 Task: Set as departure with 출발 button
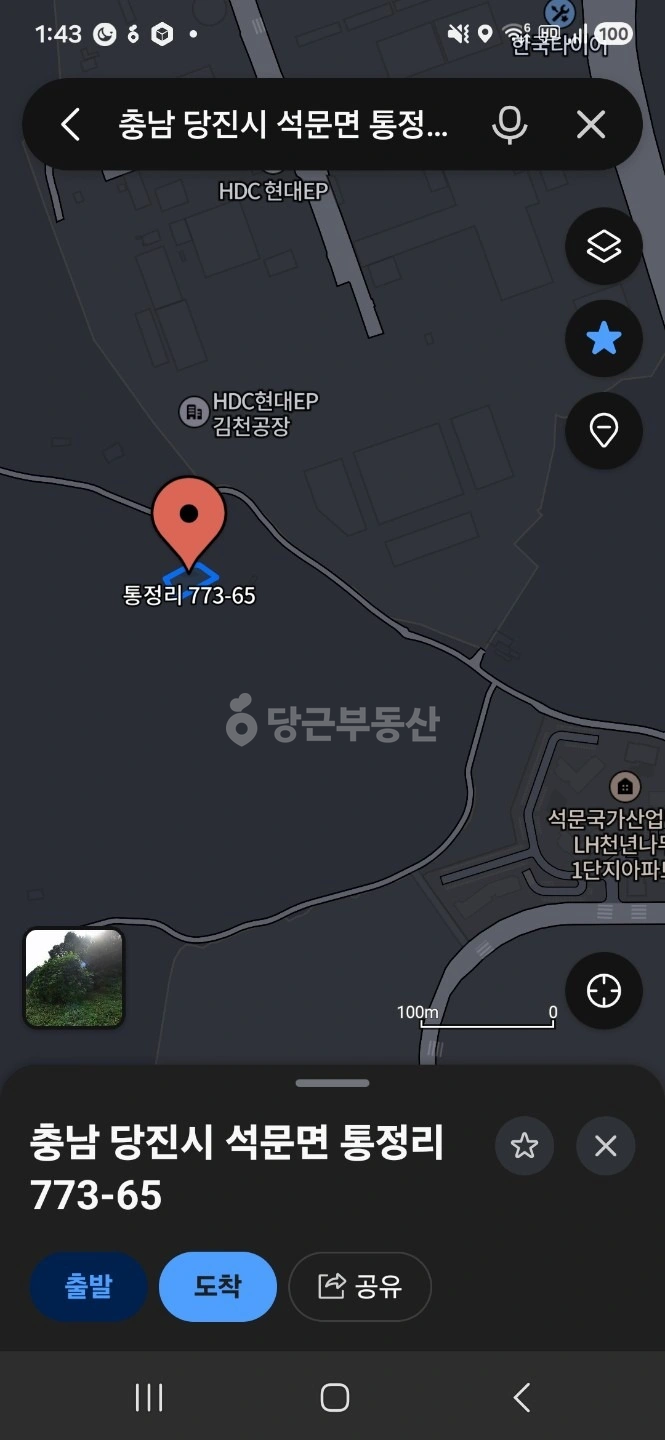tap(89, 1287)
